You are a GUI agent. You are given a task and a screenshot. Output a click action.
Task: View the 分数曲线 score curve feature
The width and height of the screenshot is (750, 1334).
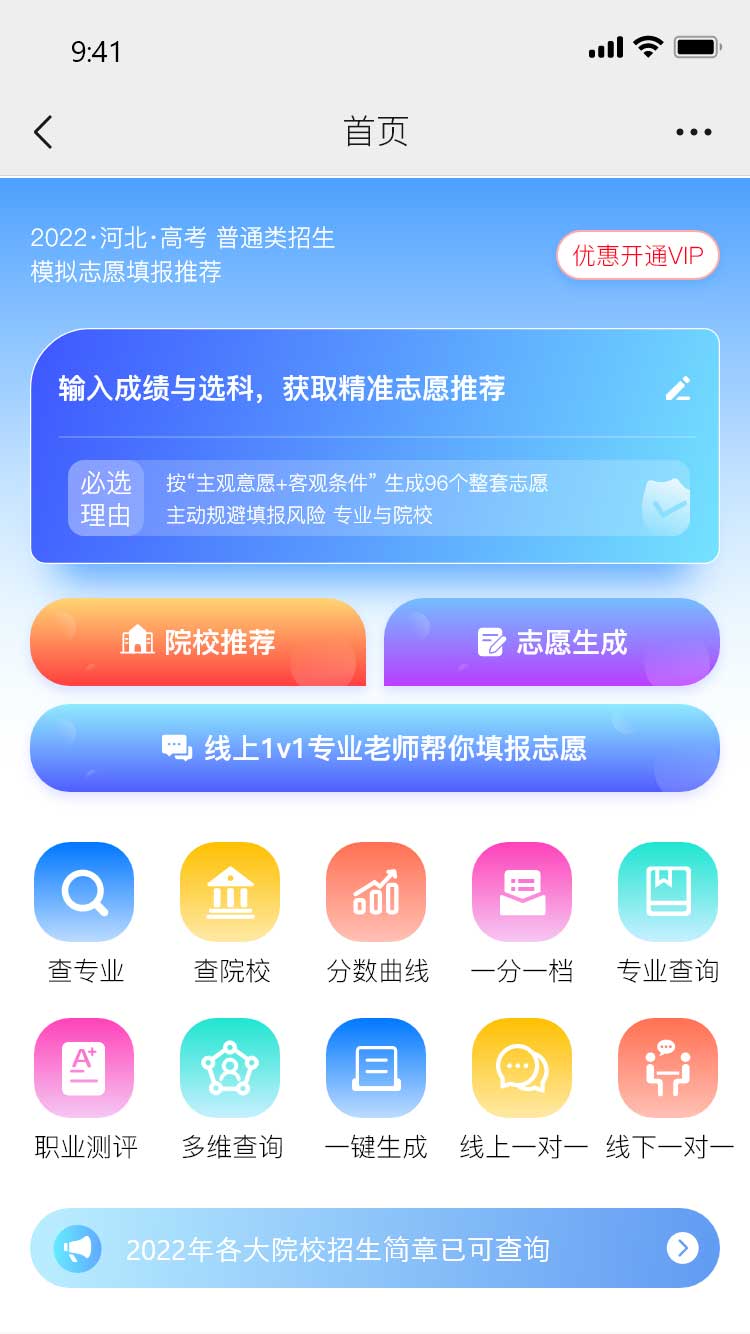coord(376,892)
